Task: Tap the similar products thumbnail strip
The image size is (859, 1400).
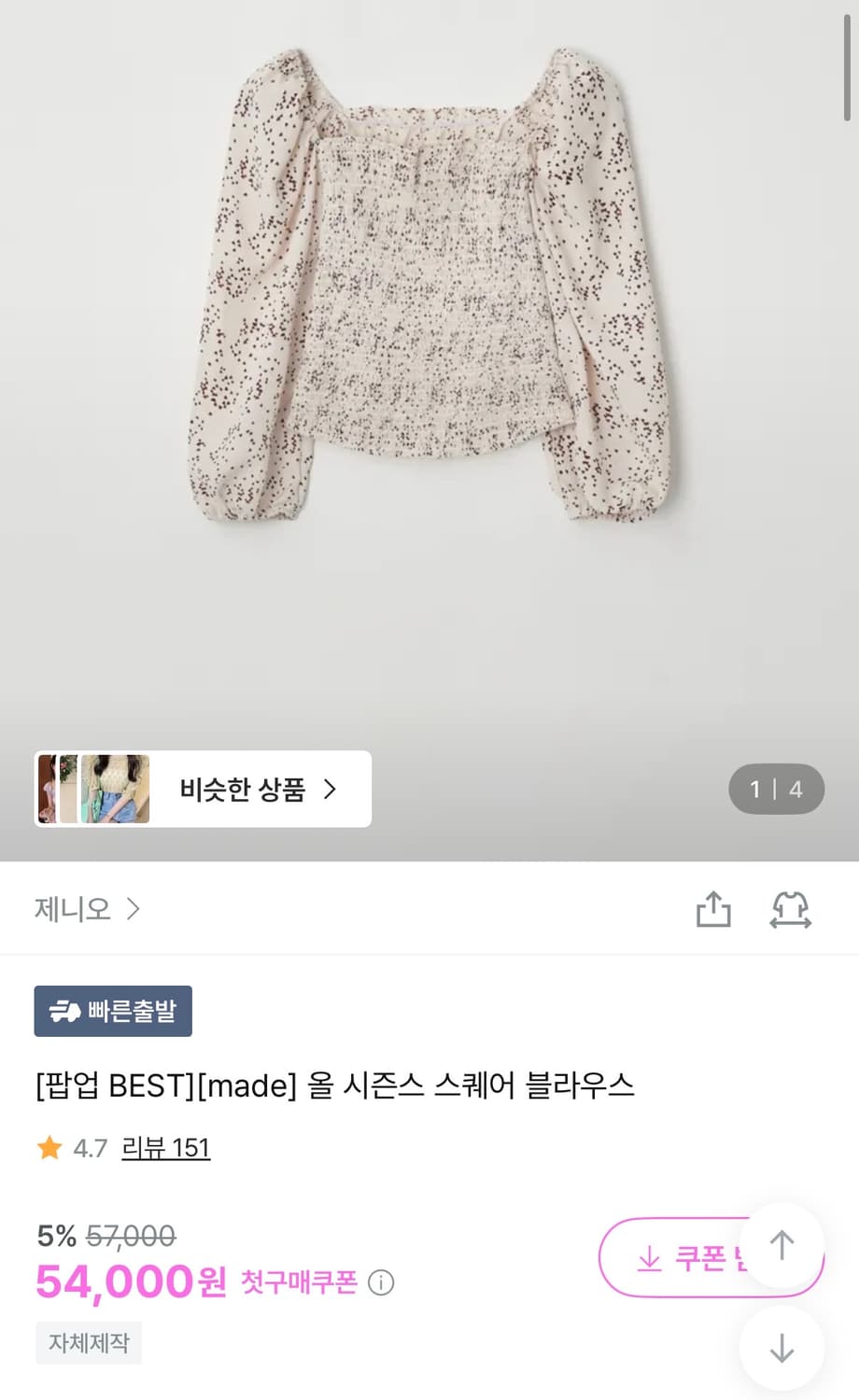Action: tap(93, 789)
